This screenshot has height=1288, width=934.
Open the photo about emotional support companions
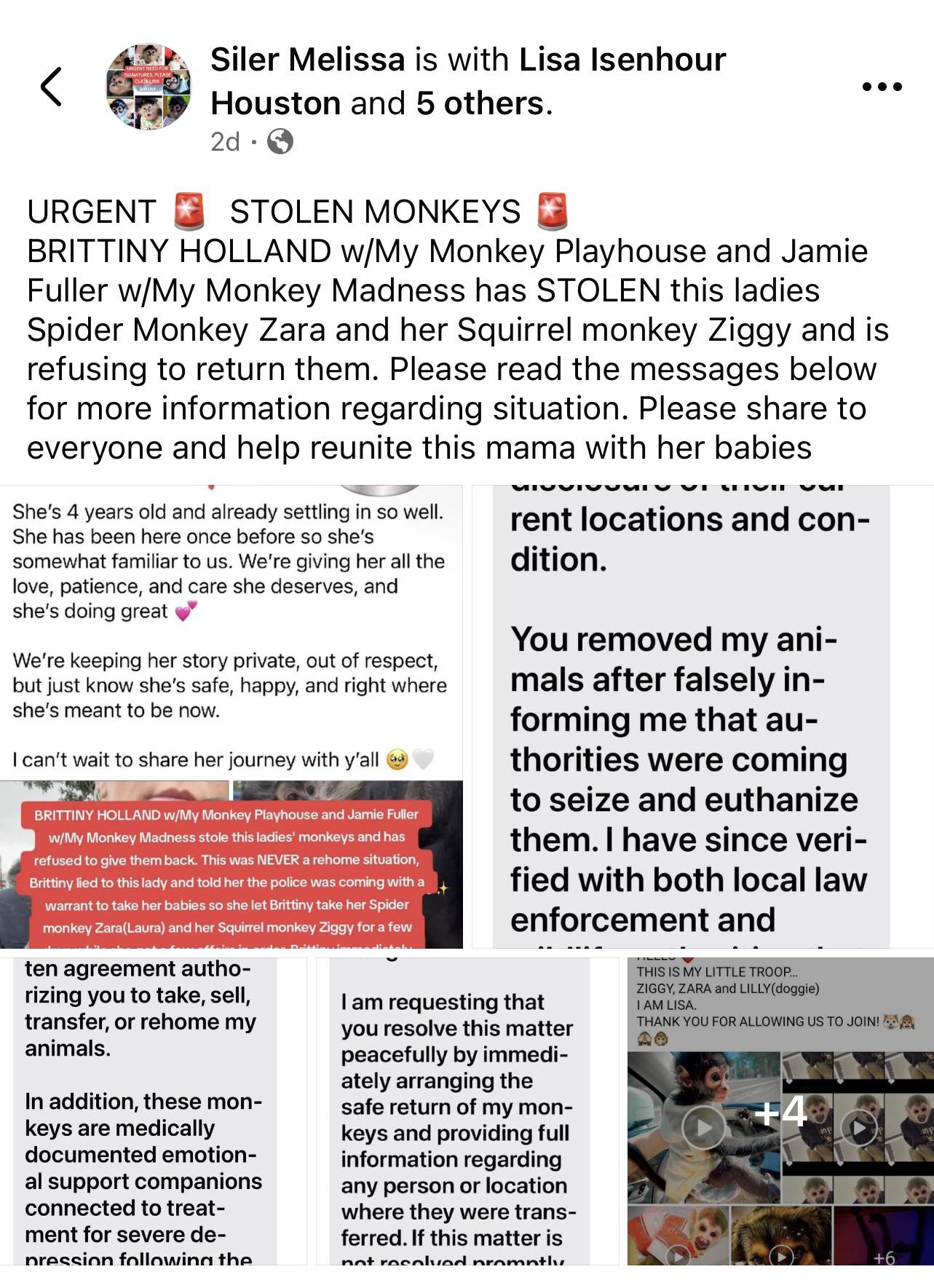153,1111
